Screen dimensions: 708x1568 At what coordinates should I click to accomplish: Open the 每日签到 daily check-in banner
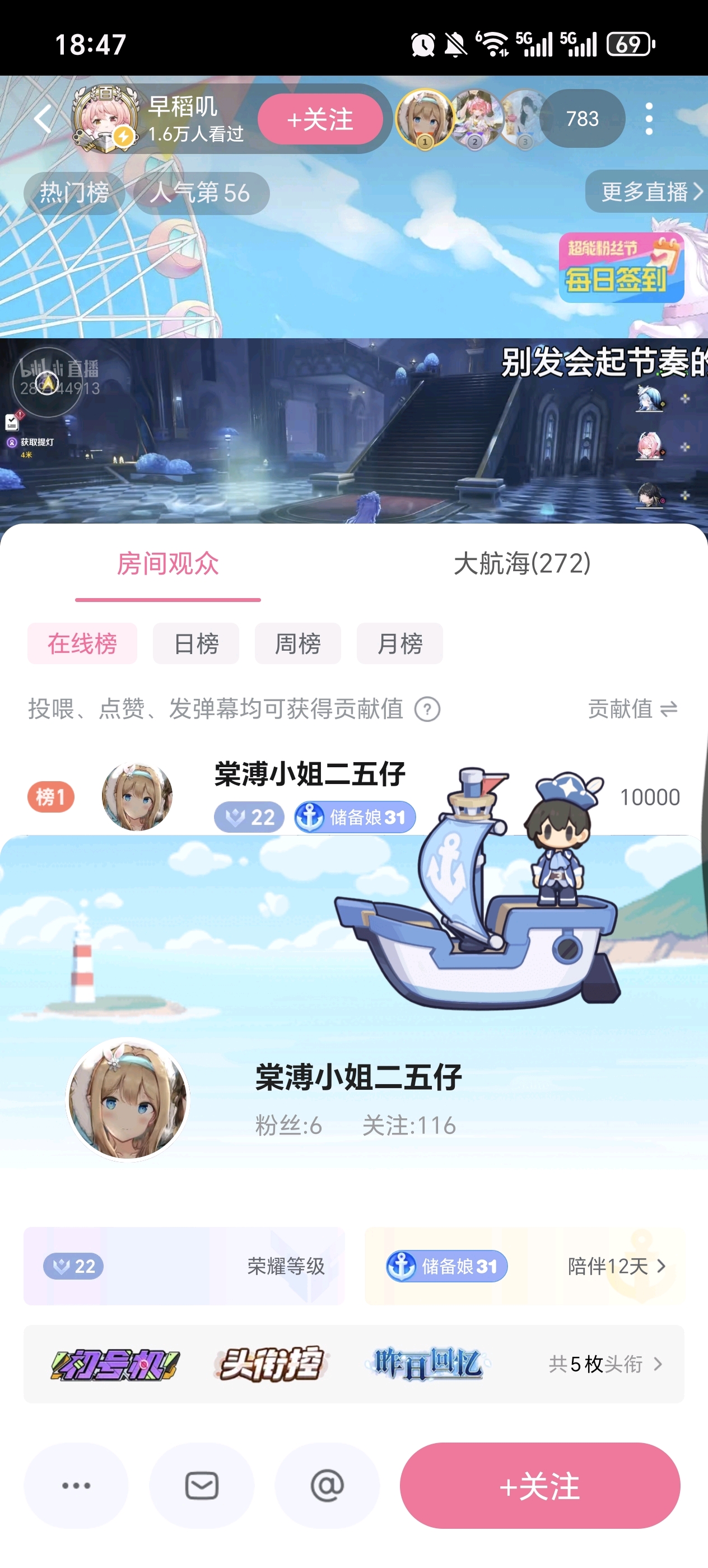[x=620, y=268]
